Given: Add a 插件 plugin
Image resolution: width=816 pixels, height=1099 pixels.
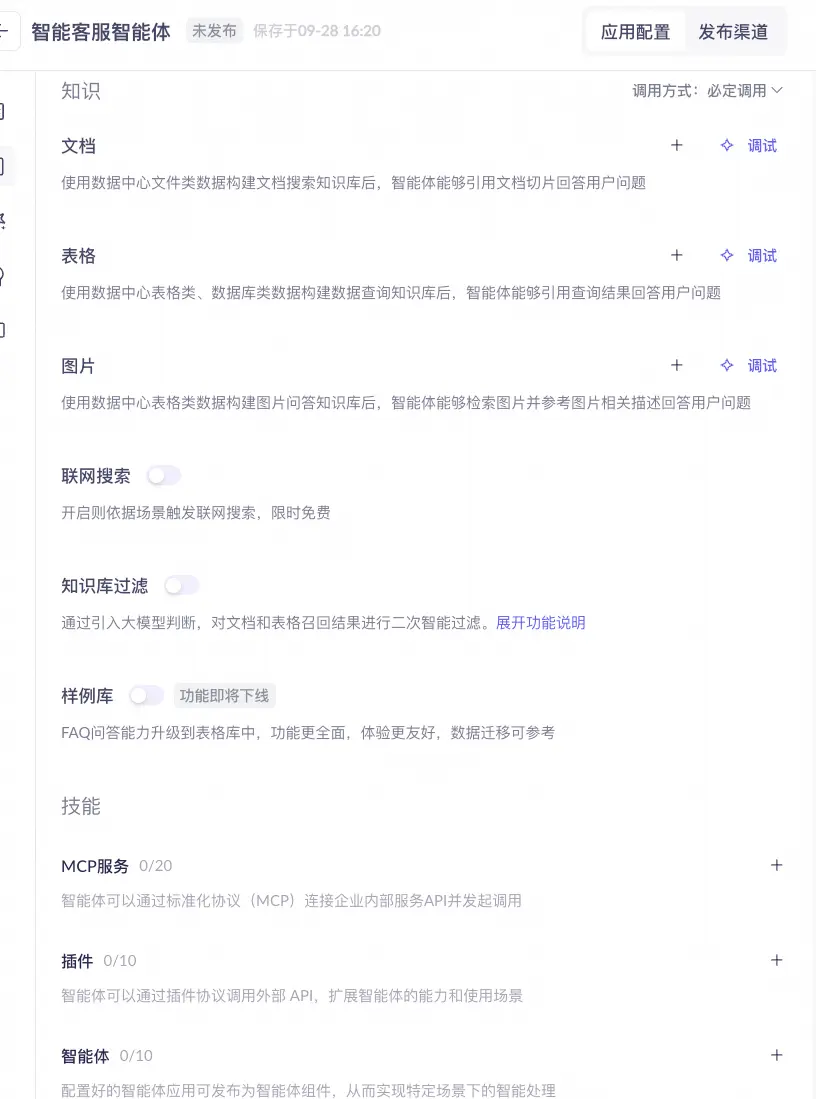Looking at the screenshot, I should [777, 961].
